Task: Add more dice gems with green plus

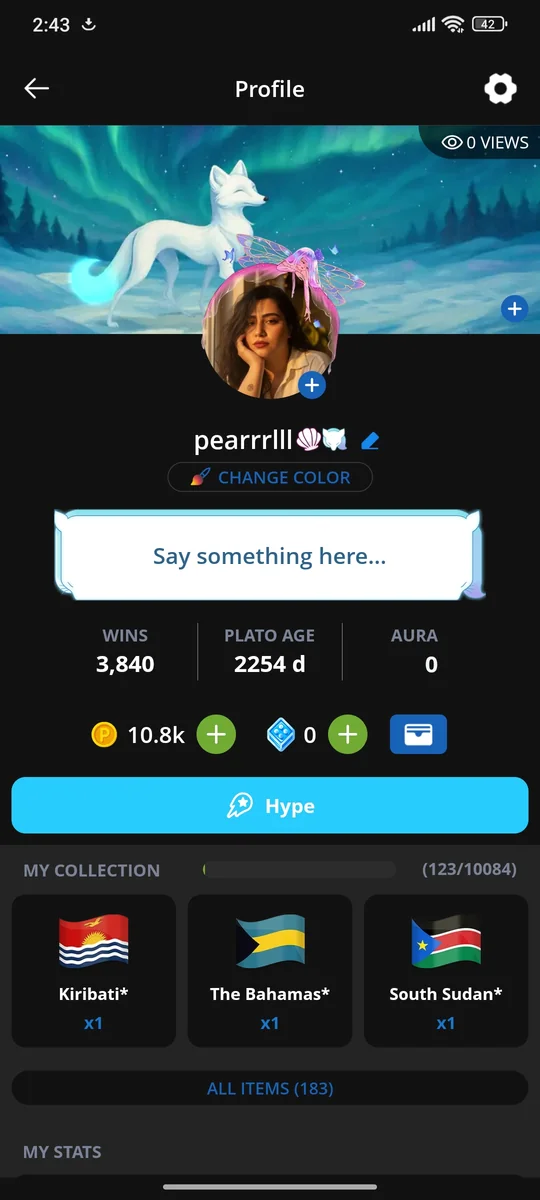Action: (347, 735)
